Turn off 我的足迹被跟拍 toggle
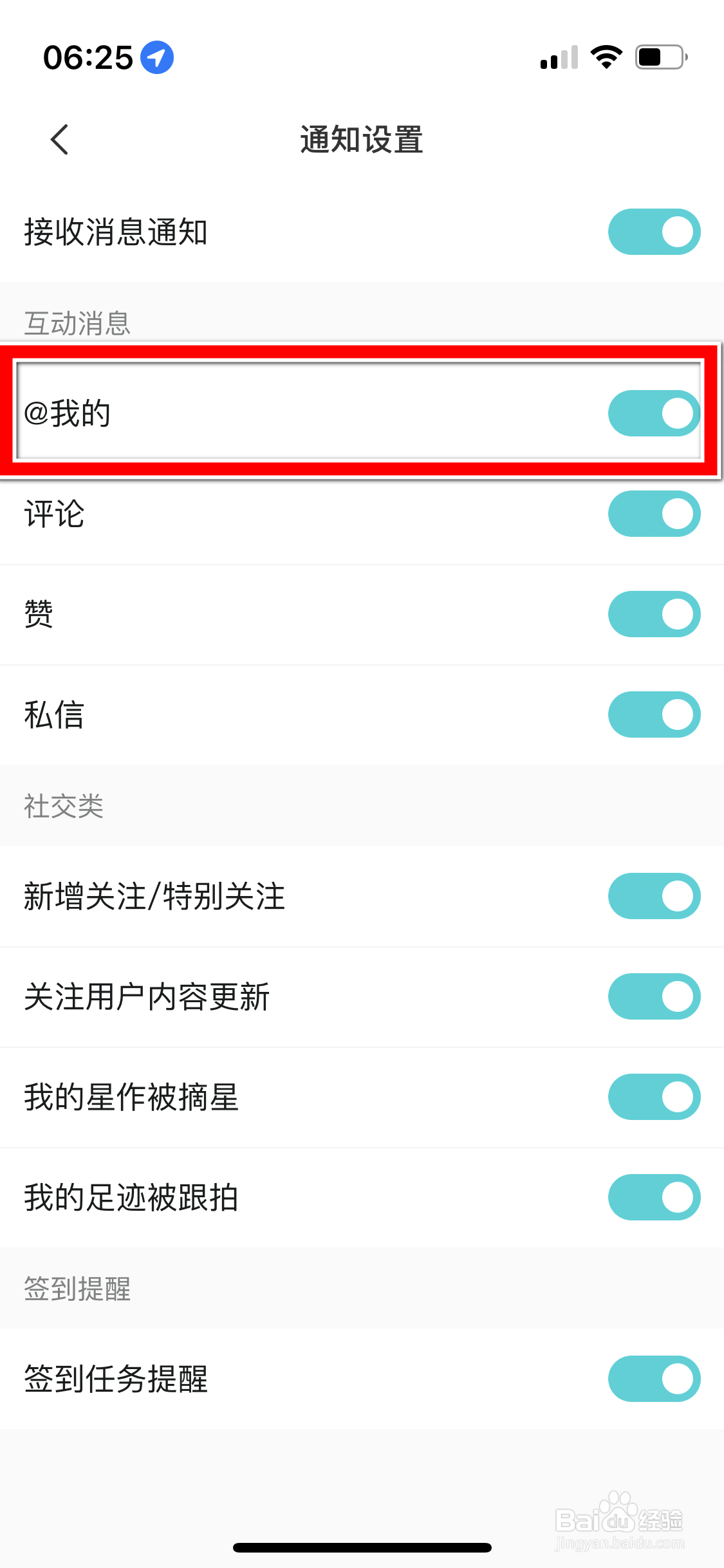The image size is (724, 1568). [654, 1197]
